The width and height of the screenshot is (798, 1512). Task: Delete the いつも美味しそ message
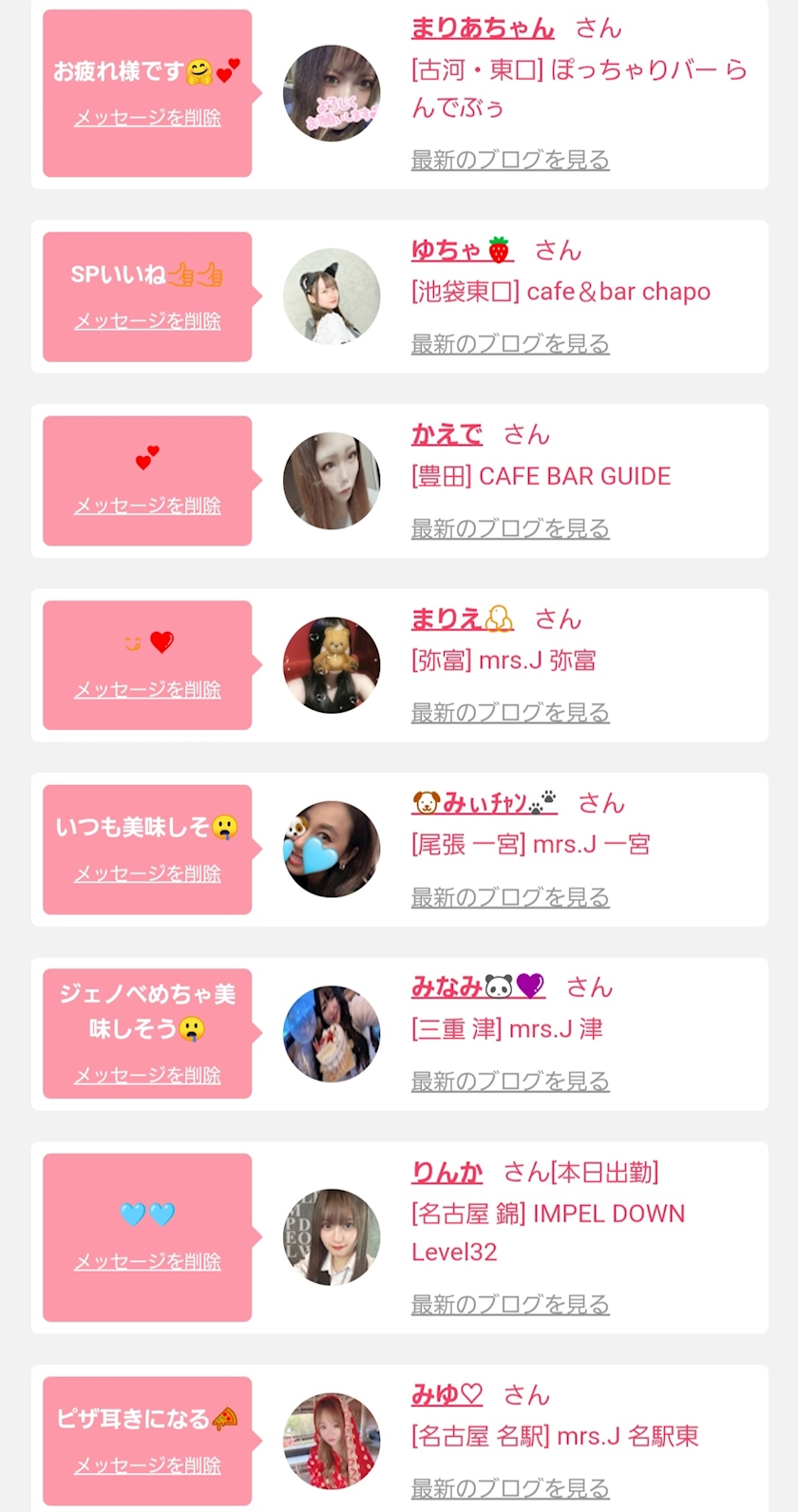147,873
